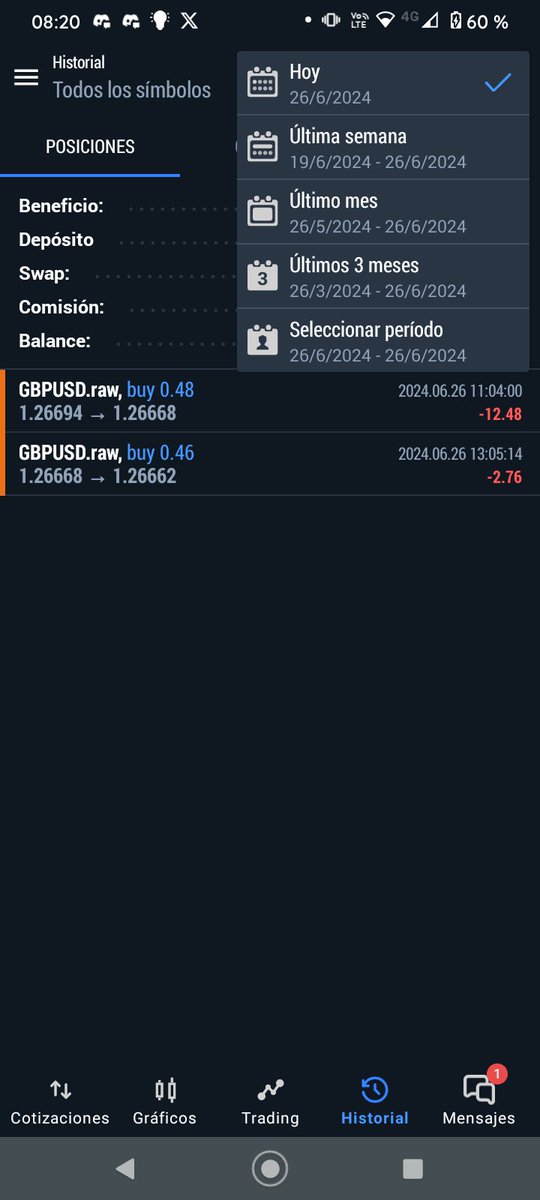This screenshot has width=540, height=1200.
Task: Open Mensajes with one unread badge
Action: click(479, 1101)
